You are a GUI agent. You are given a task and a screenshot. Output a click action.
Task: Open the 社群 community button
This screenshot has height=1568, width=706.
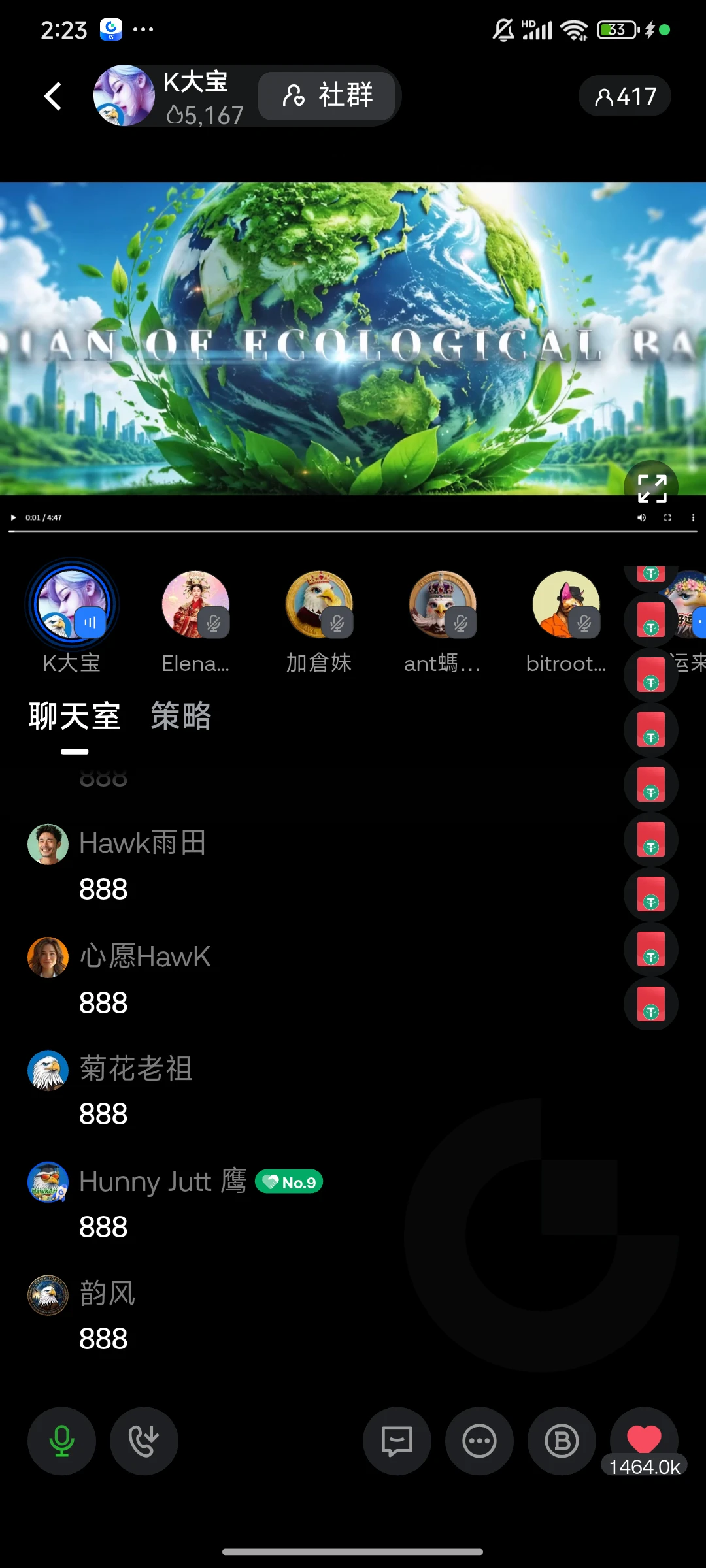(328, 95)
